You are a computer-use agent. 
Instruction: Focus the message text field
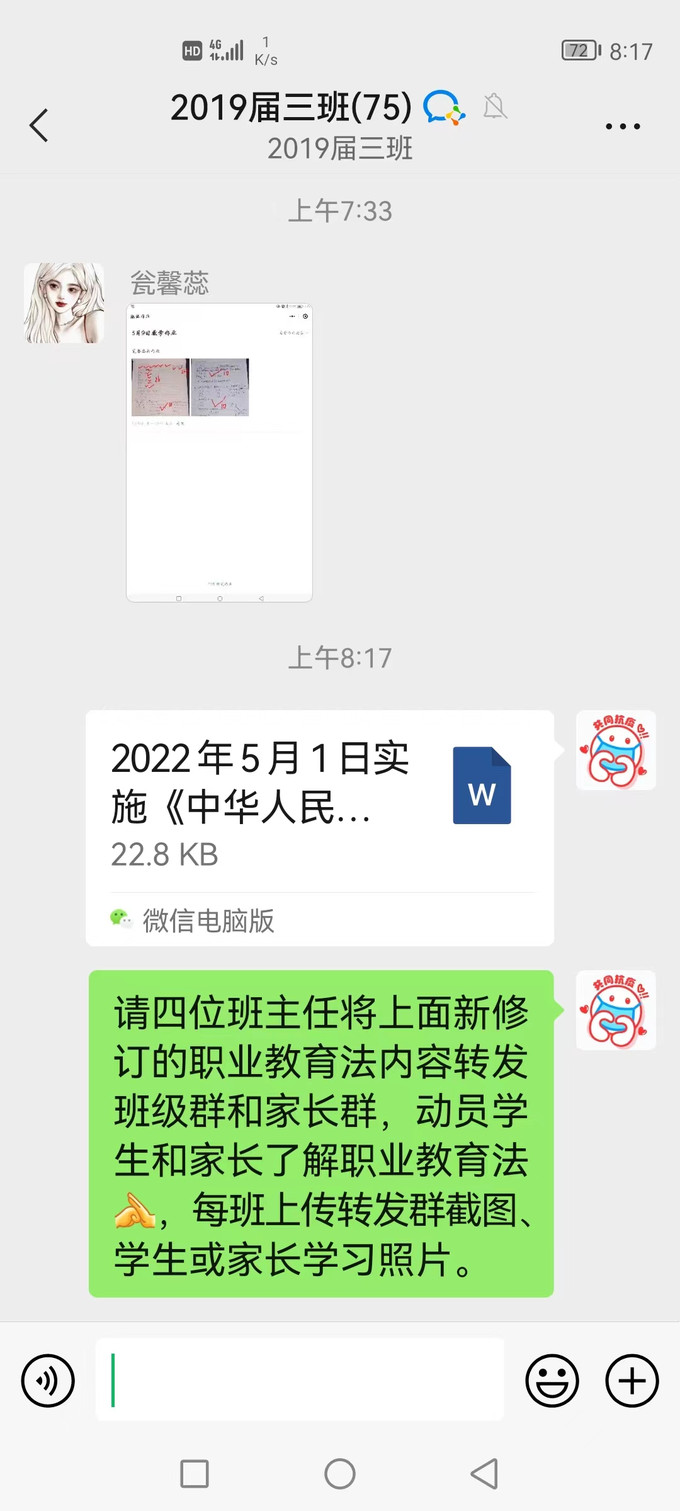click(300, 1380)
